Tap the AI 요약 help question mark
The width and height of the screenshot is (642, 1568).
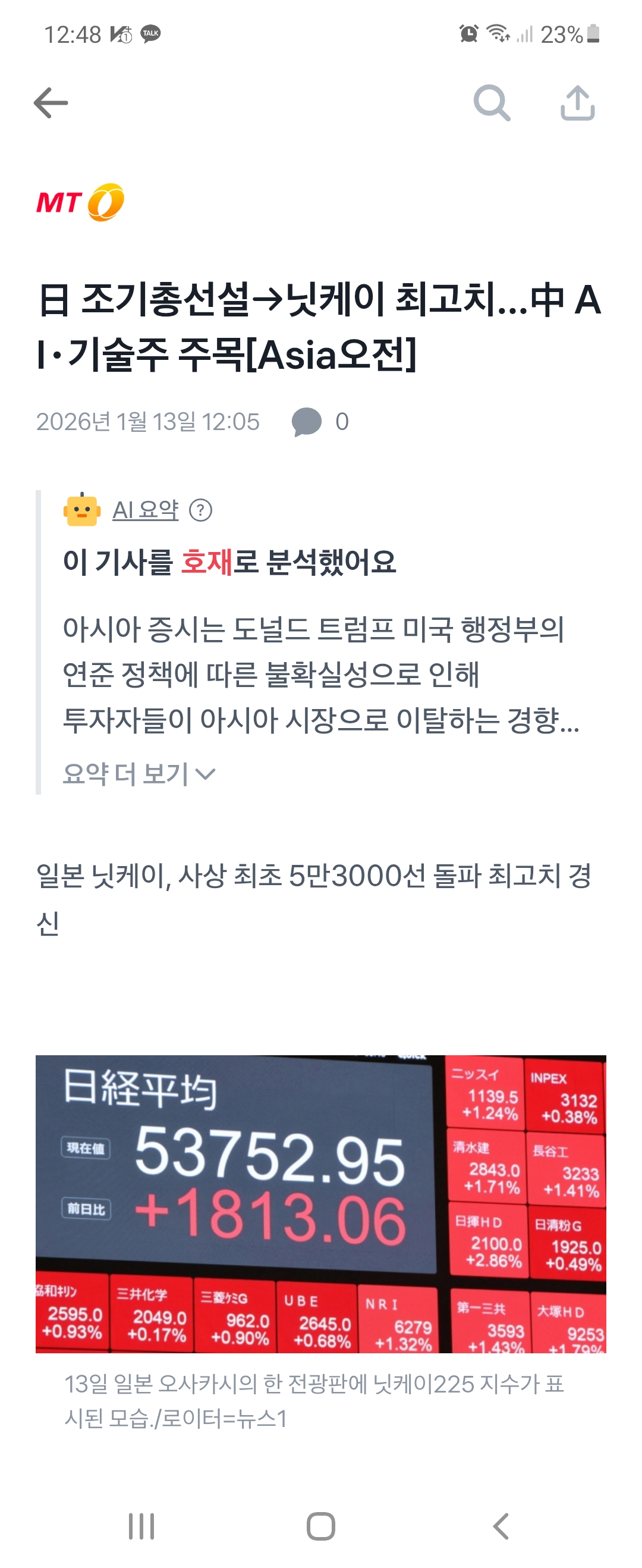200,510
